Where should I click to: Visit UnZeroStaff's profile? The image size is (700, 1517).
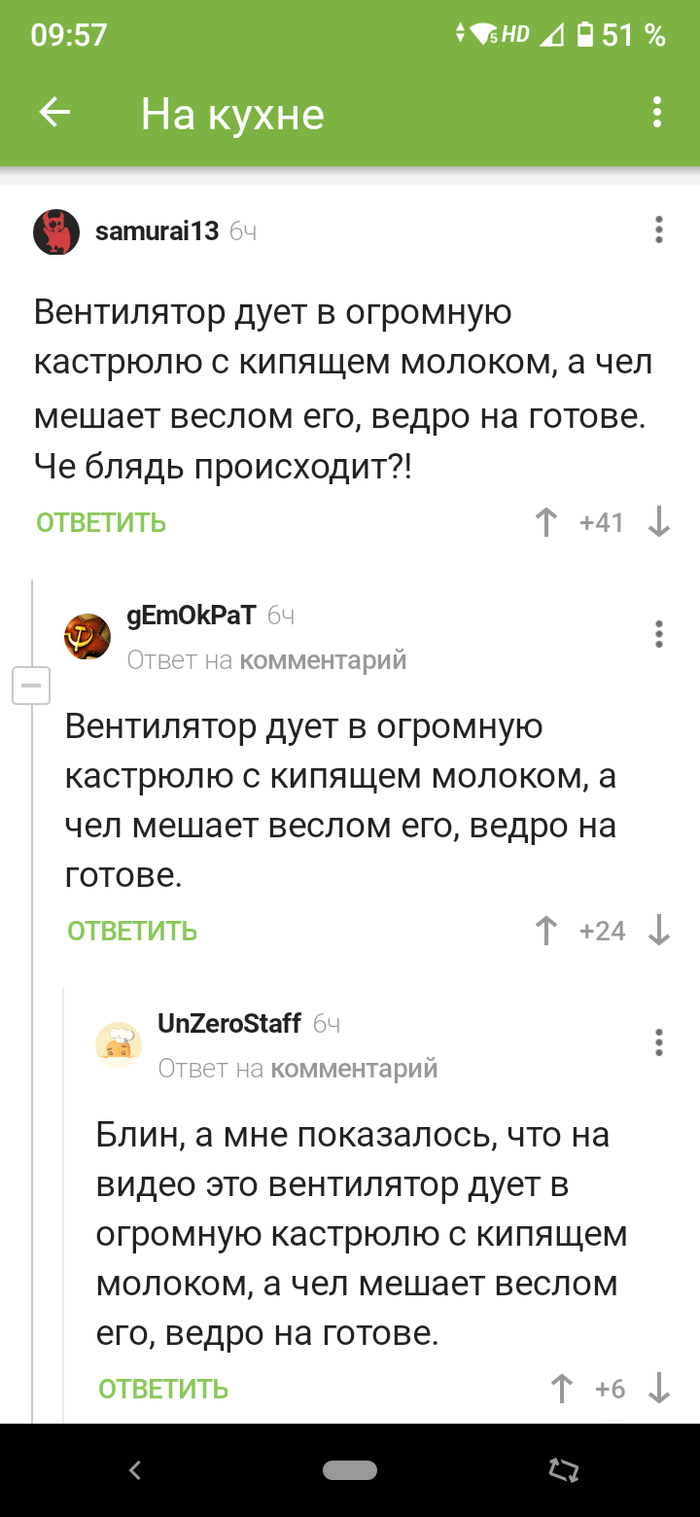[229, 1023]
